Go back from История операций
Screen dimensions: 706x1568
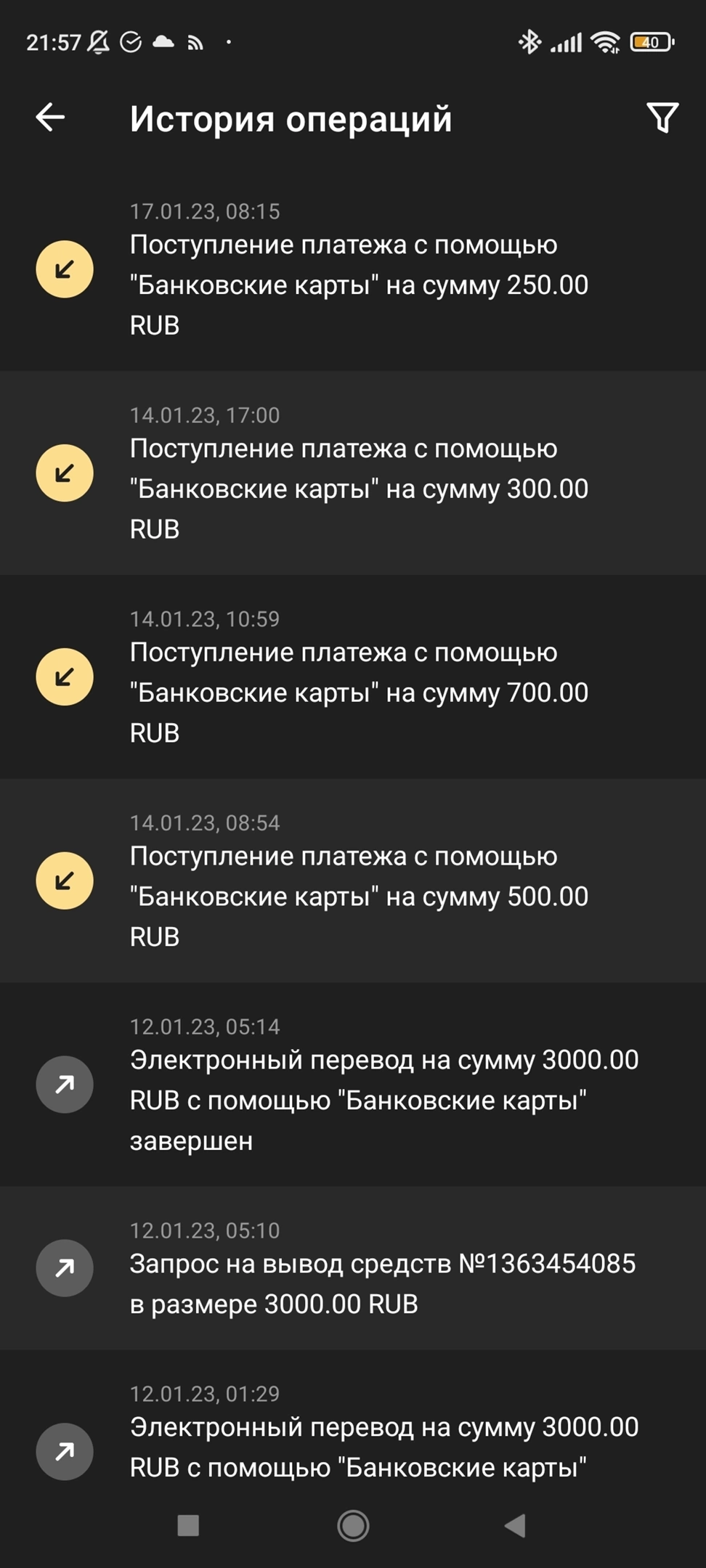[50, 118]
